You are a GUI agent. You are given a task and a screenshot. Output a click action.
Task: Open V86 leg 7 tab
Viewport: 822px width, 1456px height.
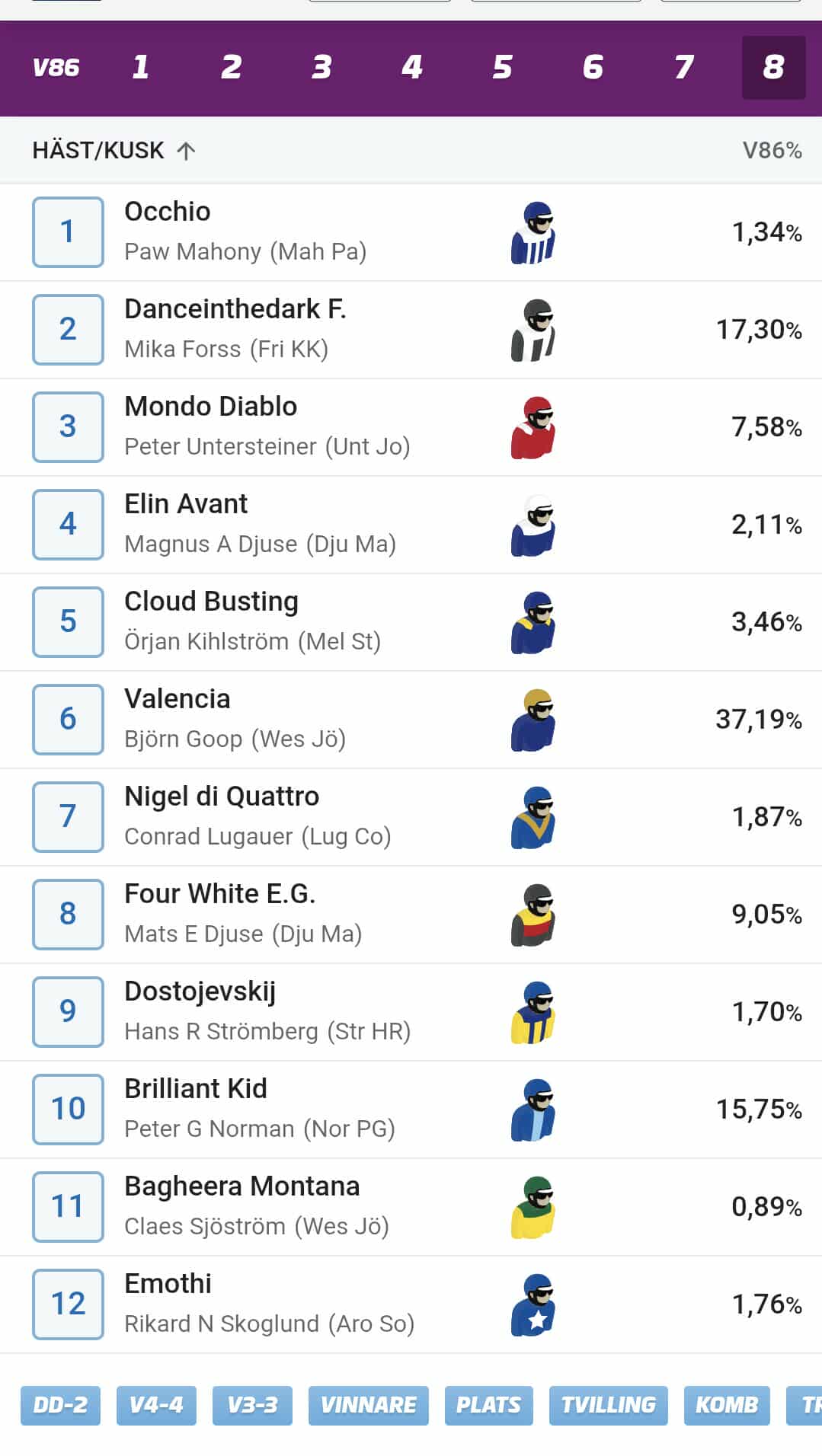[x=683, y=68]
